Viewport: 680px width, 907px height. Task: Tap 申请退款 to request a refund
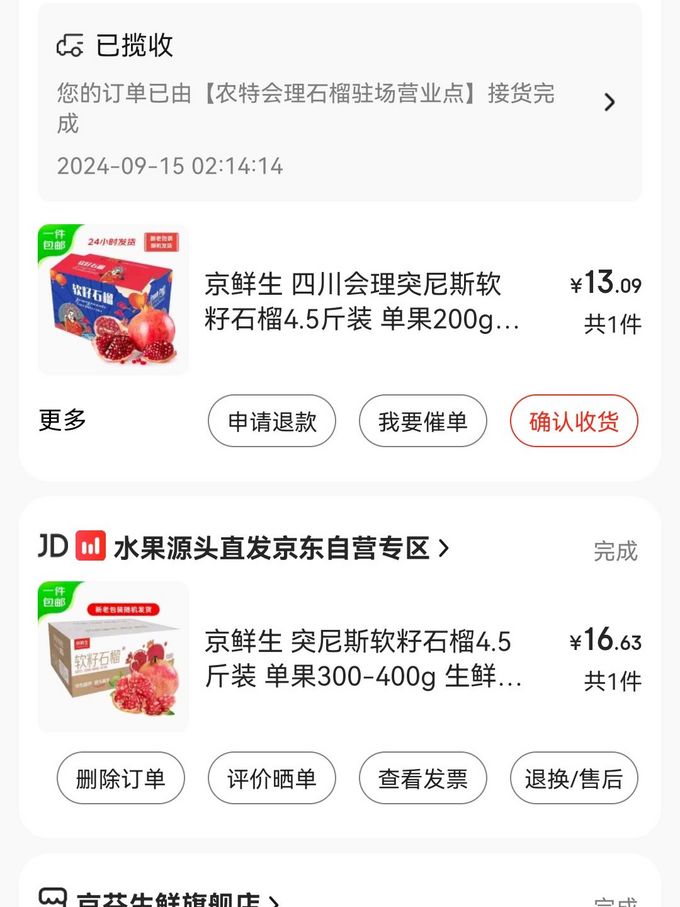click(x=272, y=421)
